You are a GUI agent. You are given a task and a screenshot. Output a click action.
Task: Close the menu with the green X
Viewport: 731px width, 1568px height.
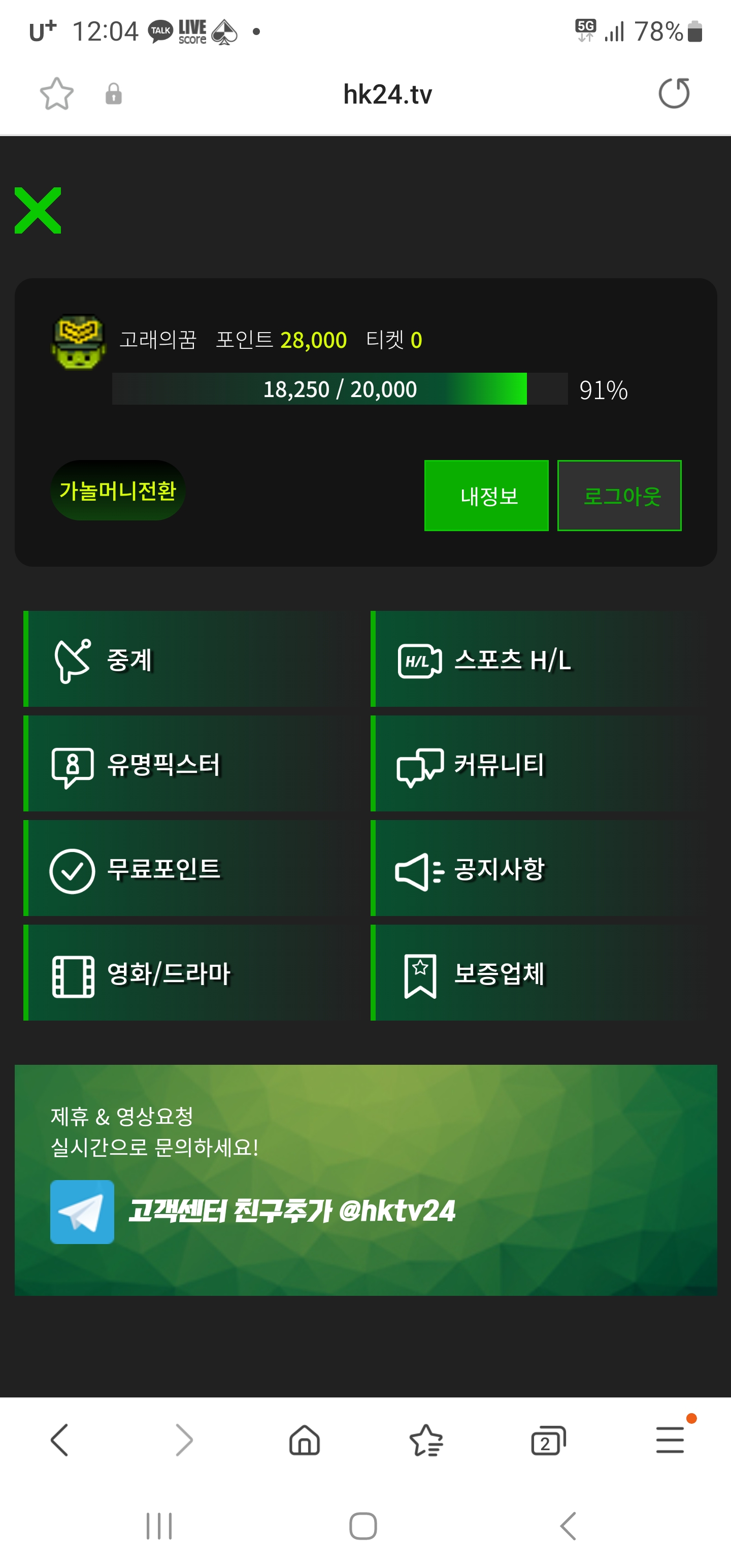[38, 211]
